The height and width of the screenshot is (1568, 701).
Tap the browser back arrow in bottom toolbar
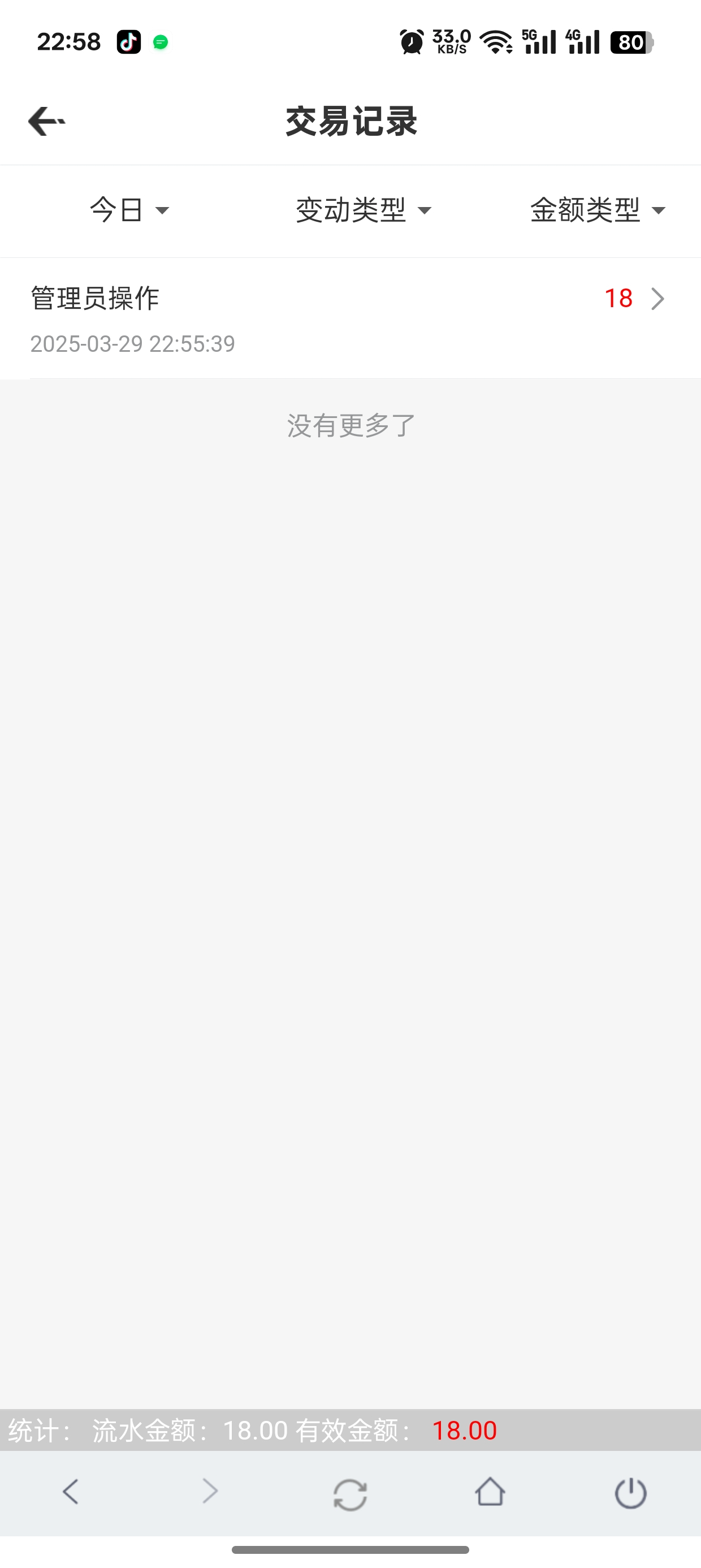click(71, 1492)
